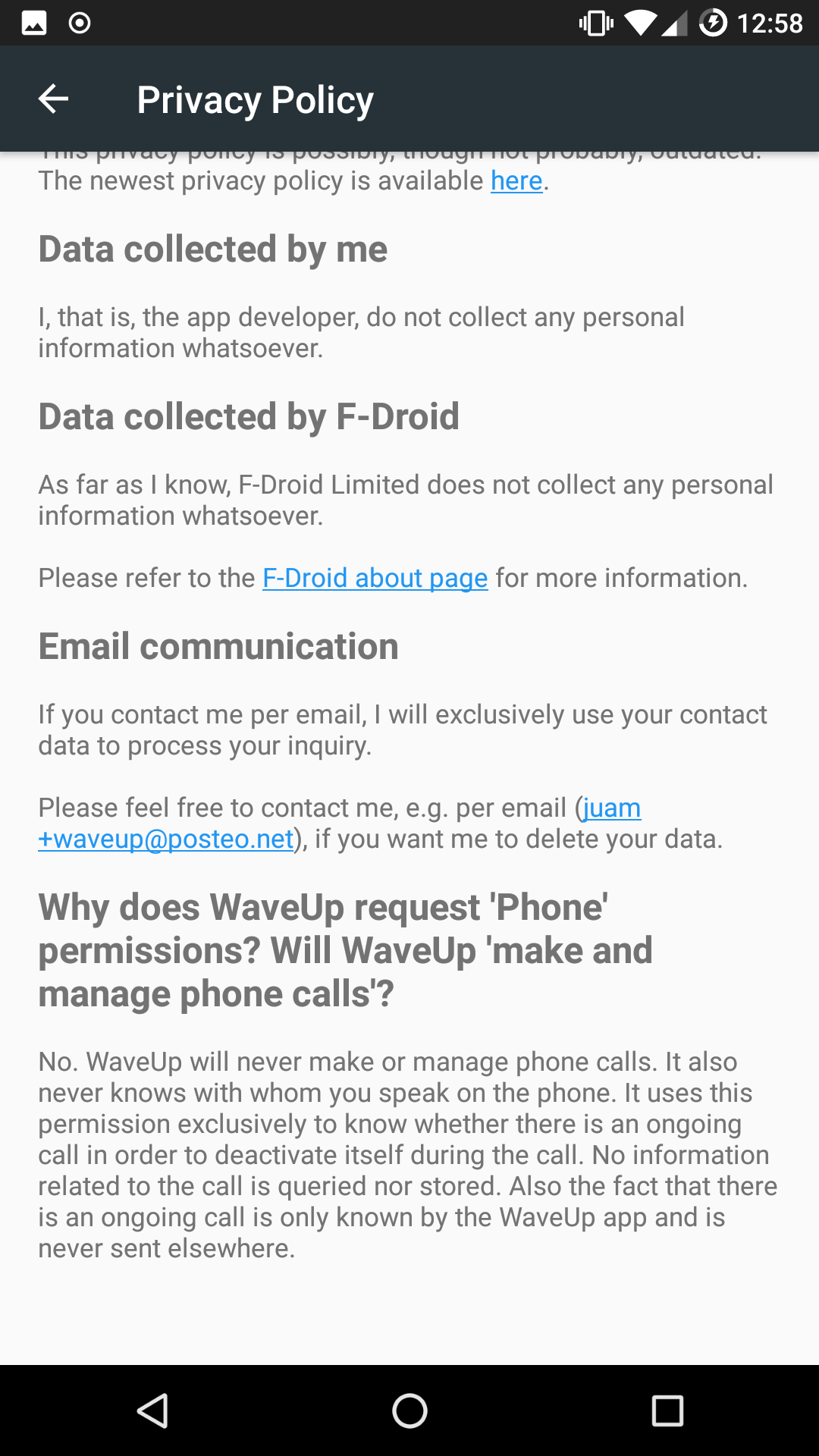Viewport: 819px width, 1456px height.
Task: Tap the system home button
Action: (409, 1410)
